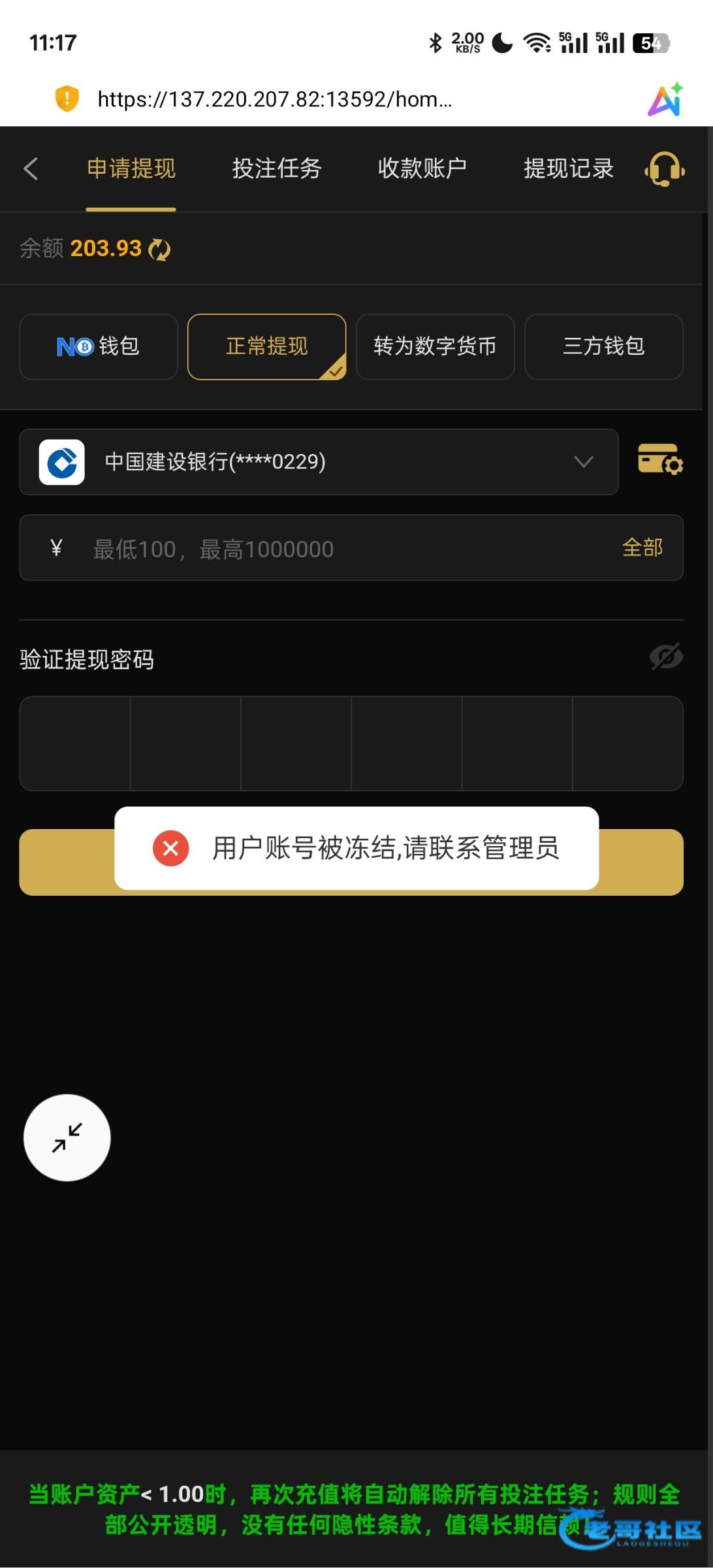
Task: Focus the withdrawal password boxes
Action: (x=351, y=743)
